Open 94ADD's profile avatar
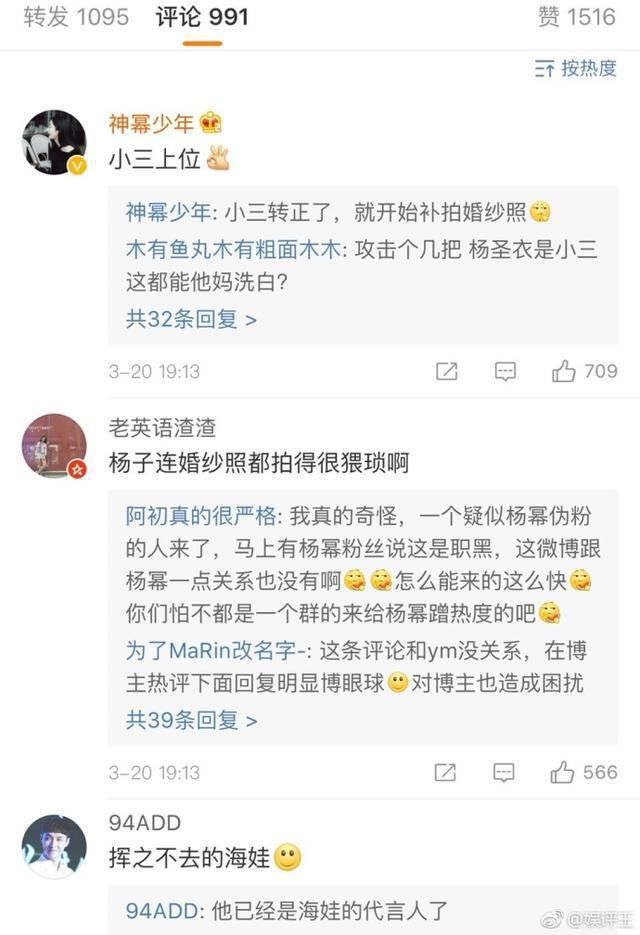Viewport: 640px width, 935px height. click(x=54, y=846)
